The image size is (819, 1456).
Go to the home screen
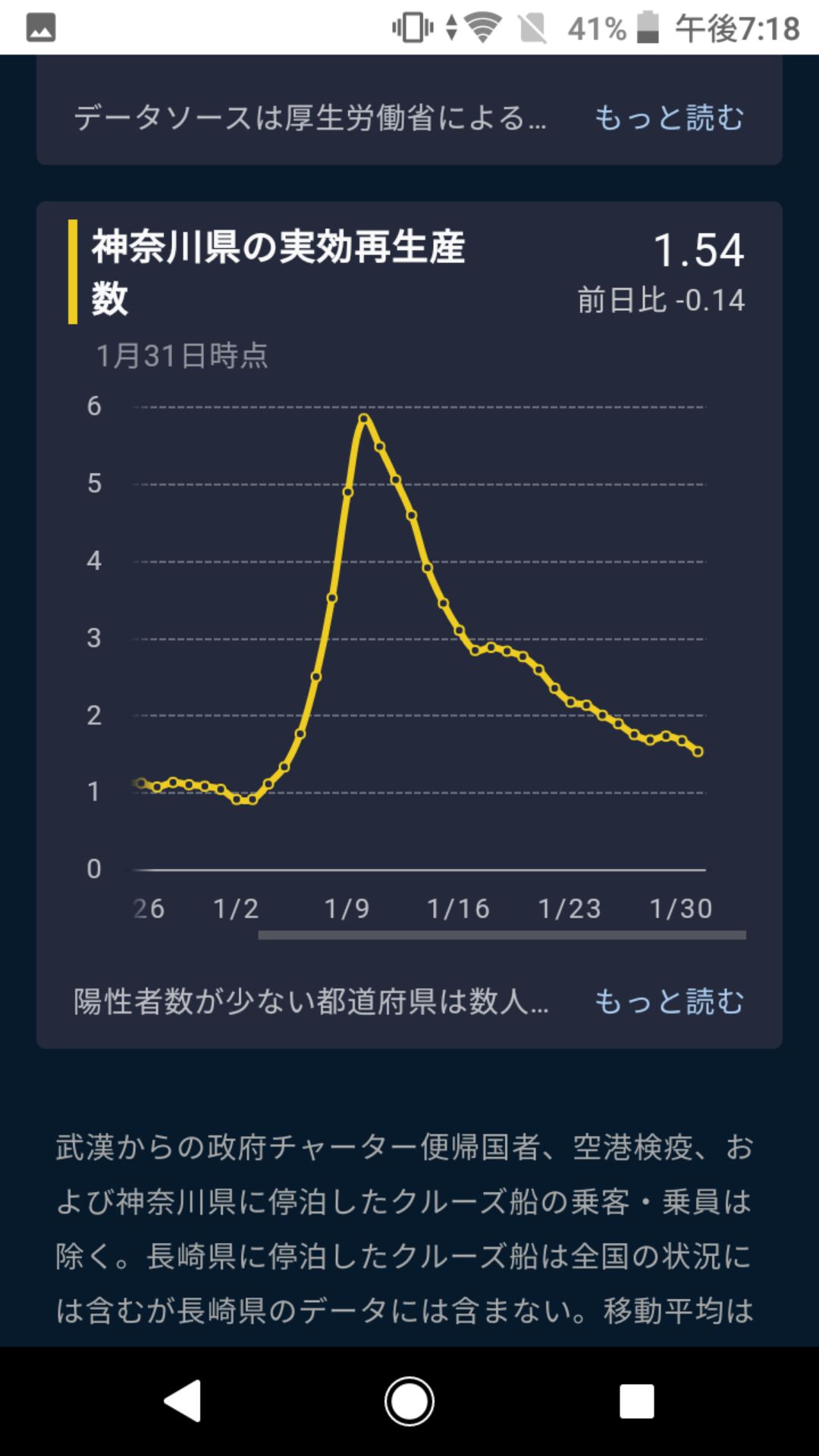coord(409,1401)
